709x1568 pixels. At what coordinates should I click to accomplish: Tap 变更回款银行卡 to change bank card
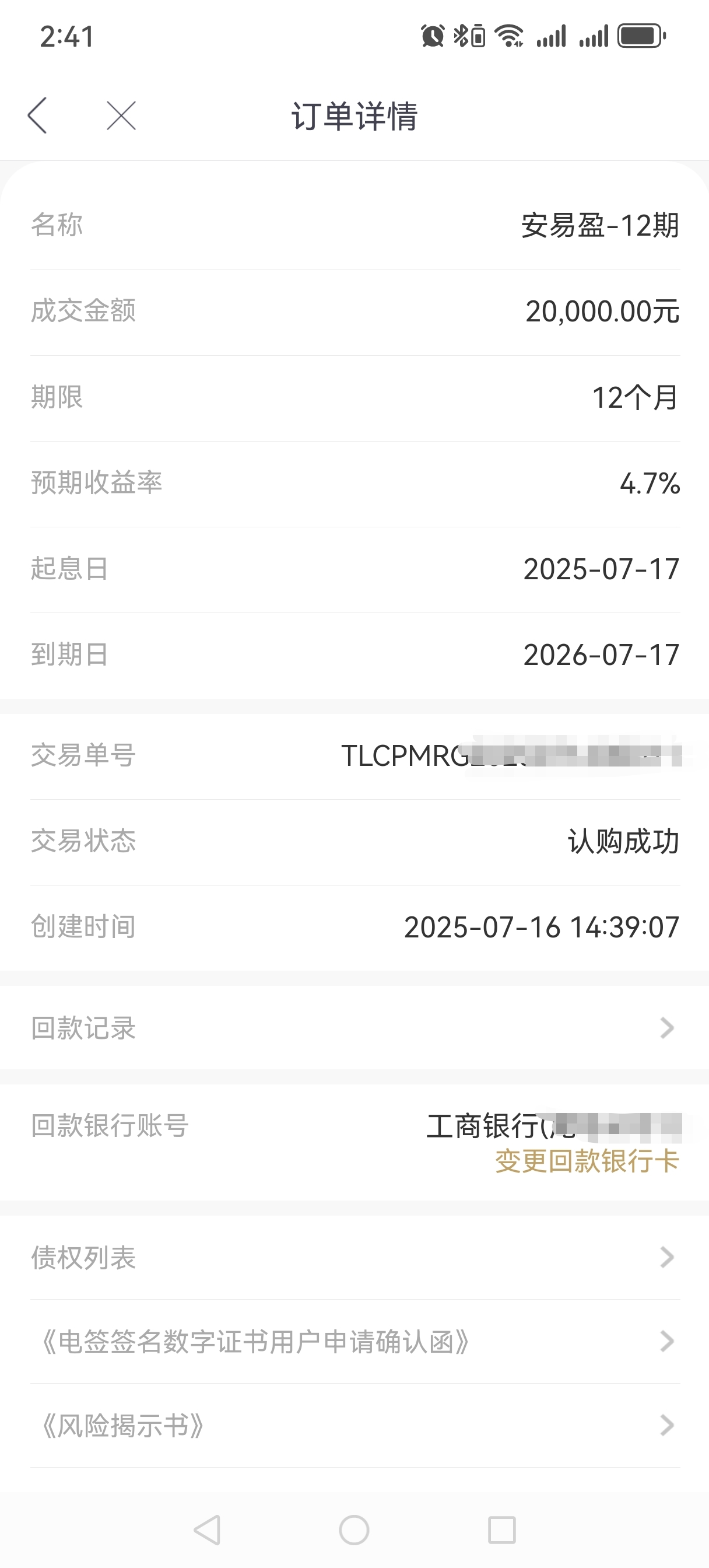[587, 1161]
